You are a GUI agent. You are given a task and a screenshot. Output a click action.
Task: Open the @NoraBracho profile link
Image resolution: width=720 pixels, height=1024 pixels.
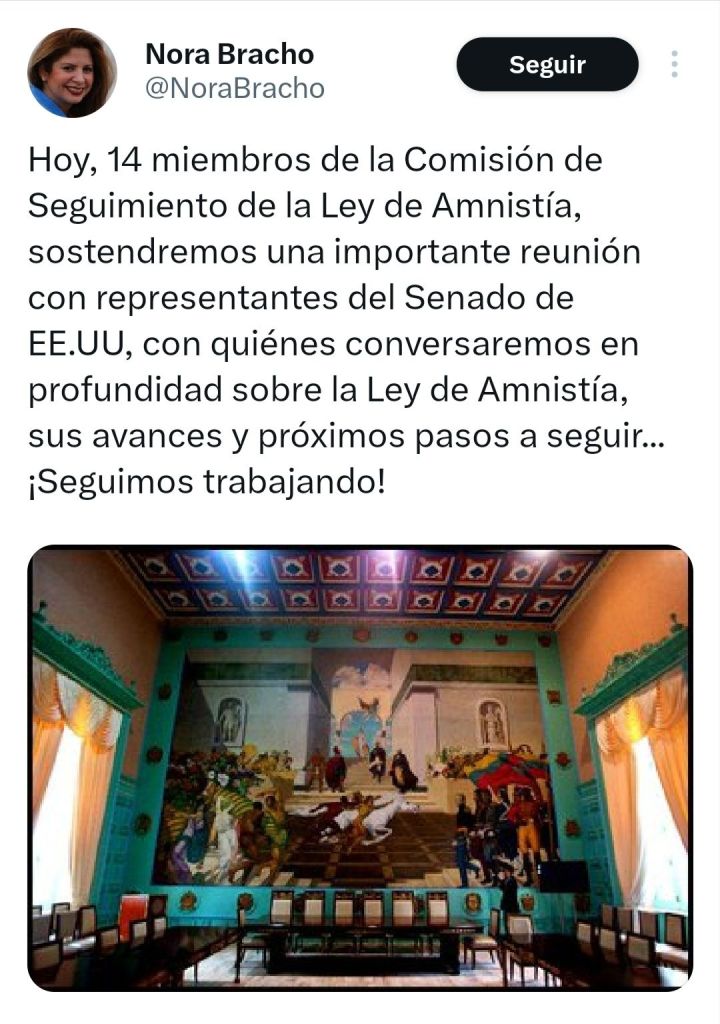(x=235, y=89)
